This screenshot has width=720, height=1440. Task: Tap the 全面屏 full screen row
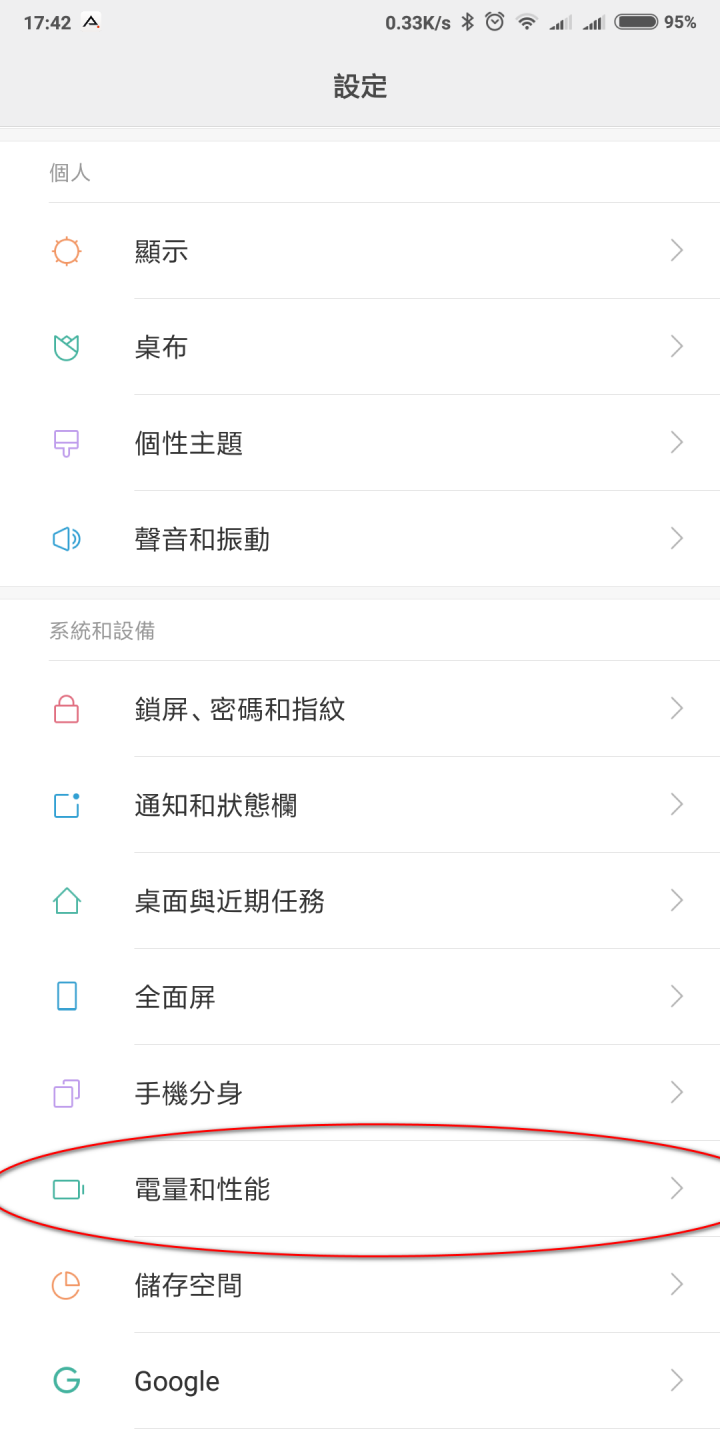click(360, 997)
